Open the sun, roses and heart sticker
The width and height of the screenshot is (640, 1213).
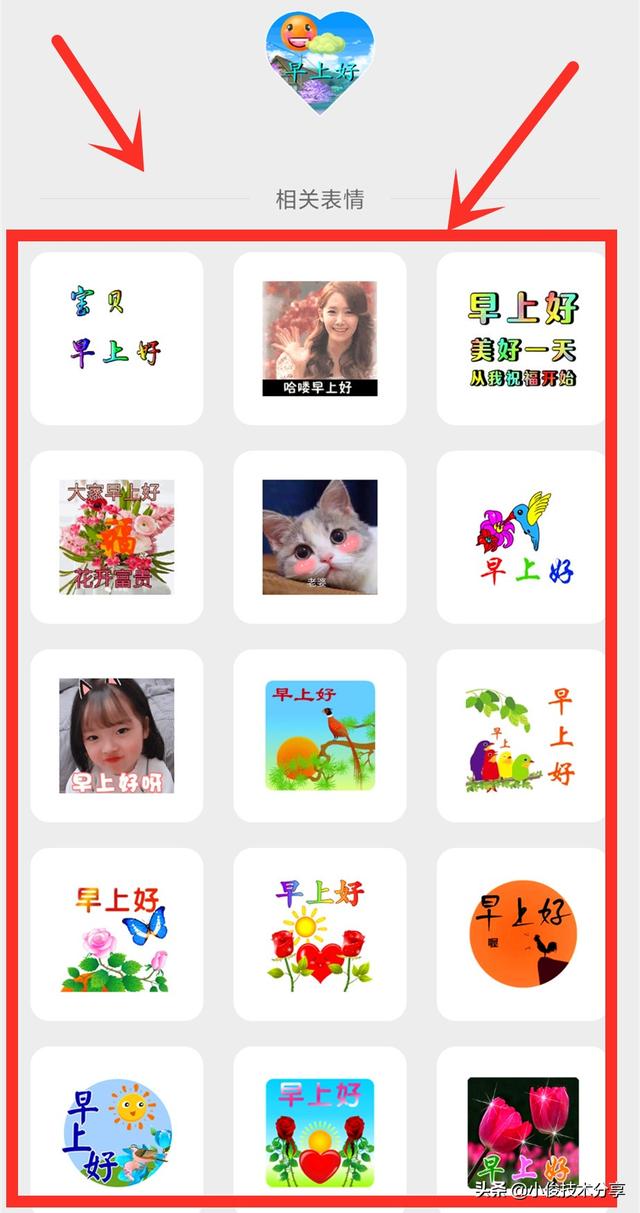click(320, 935)
